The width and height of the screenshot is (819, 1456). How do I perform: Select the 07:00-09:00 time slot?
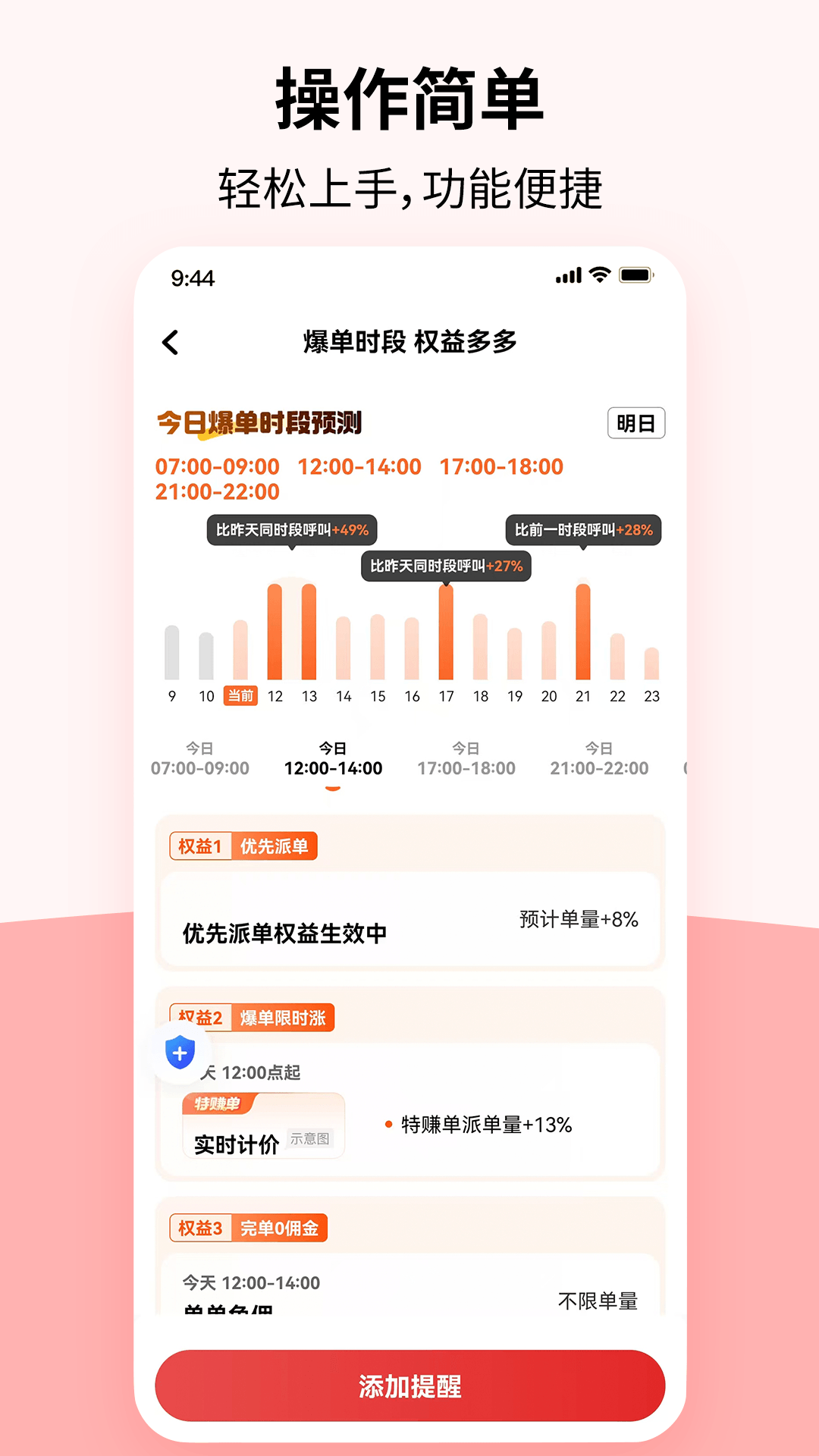coord(201,757)
